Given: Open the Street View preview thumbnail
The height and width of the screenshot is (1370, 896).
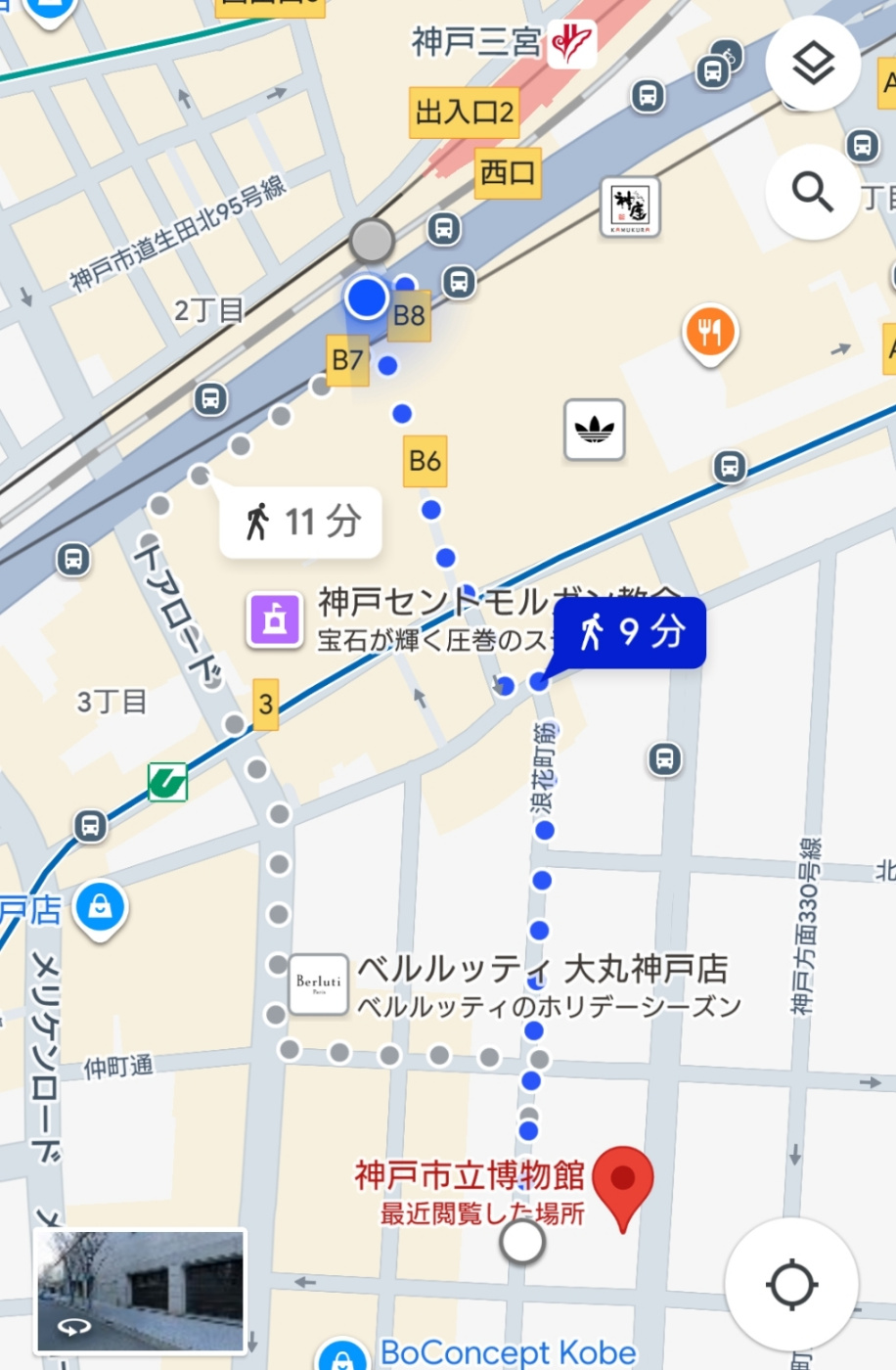Looking at the screenshot, I should click(x=140, y=1292).
